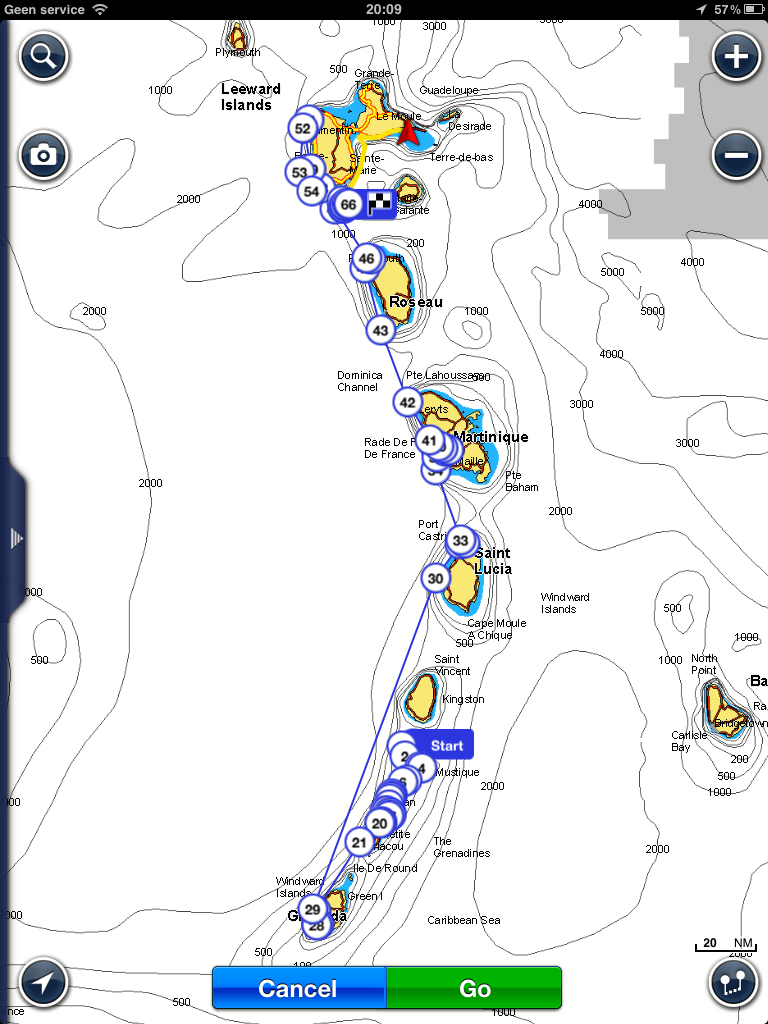Select the Start waypoint marker
Viewport: 768px width, 1024px height.
(x=446, y=745)
